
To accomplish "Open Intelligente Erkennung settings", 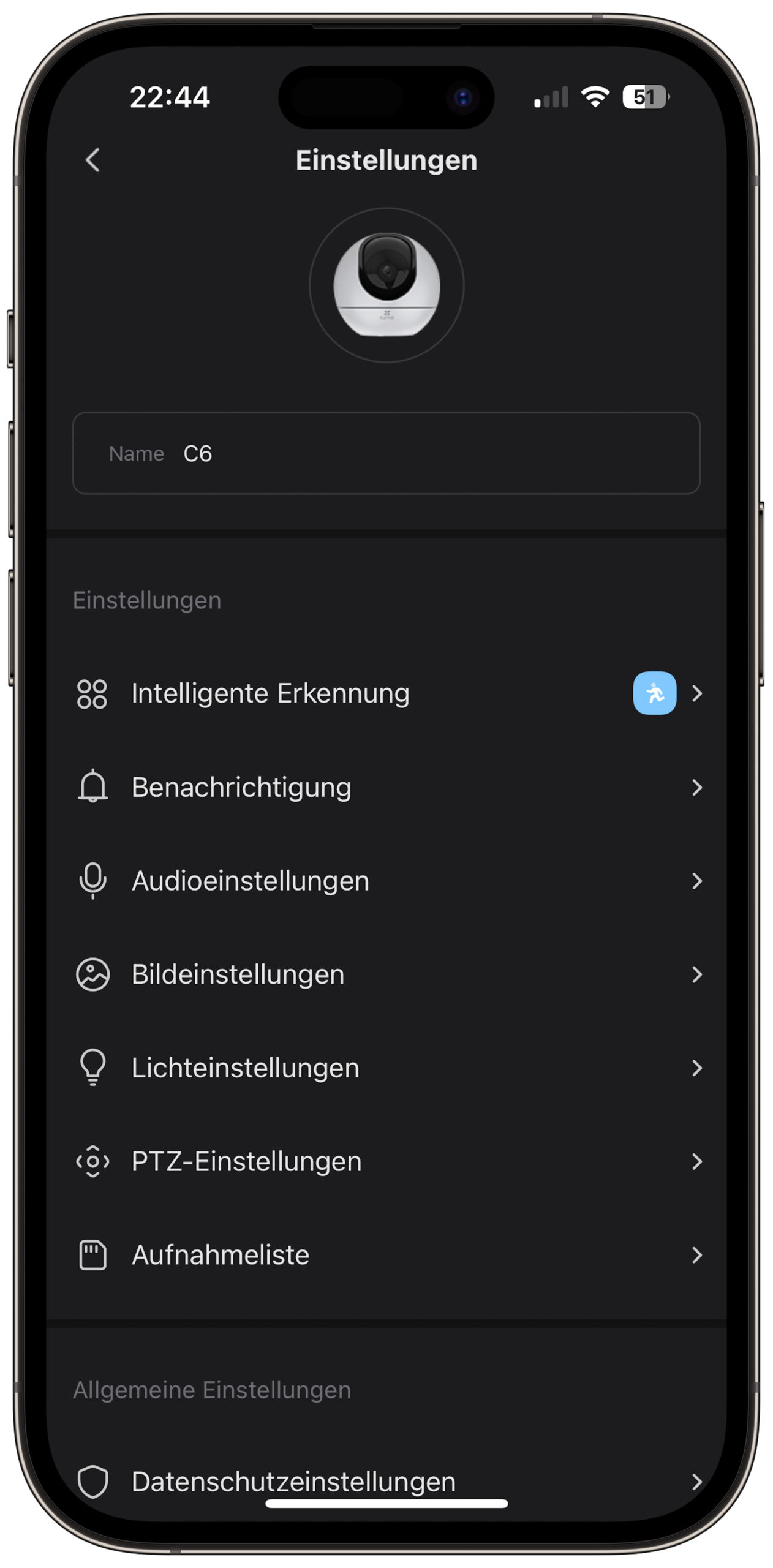I will coord(386,693).
